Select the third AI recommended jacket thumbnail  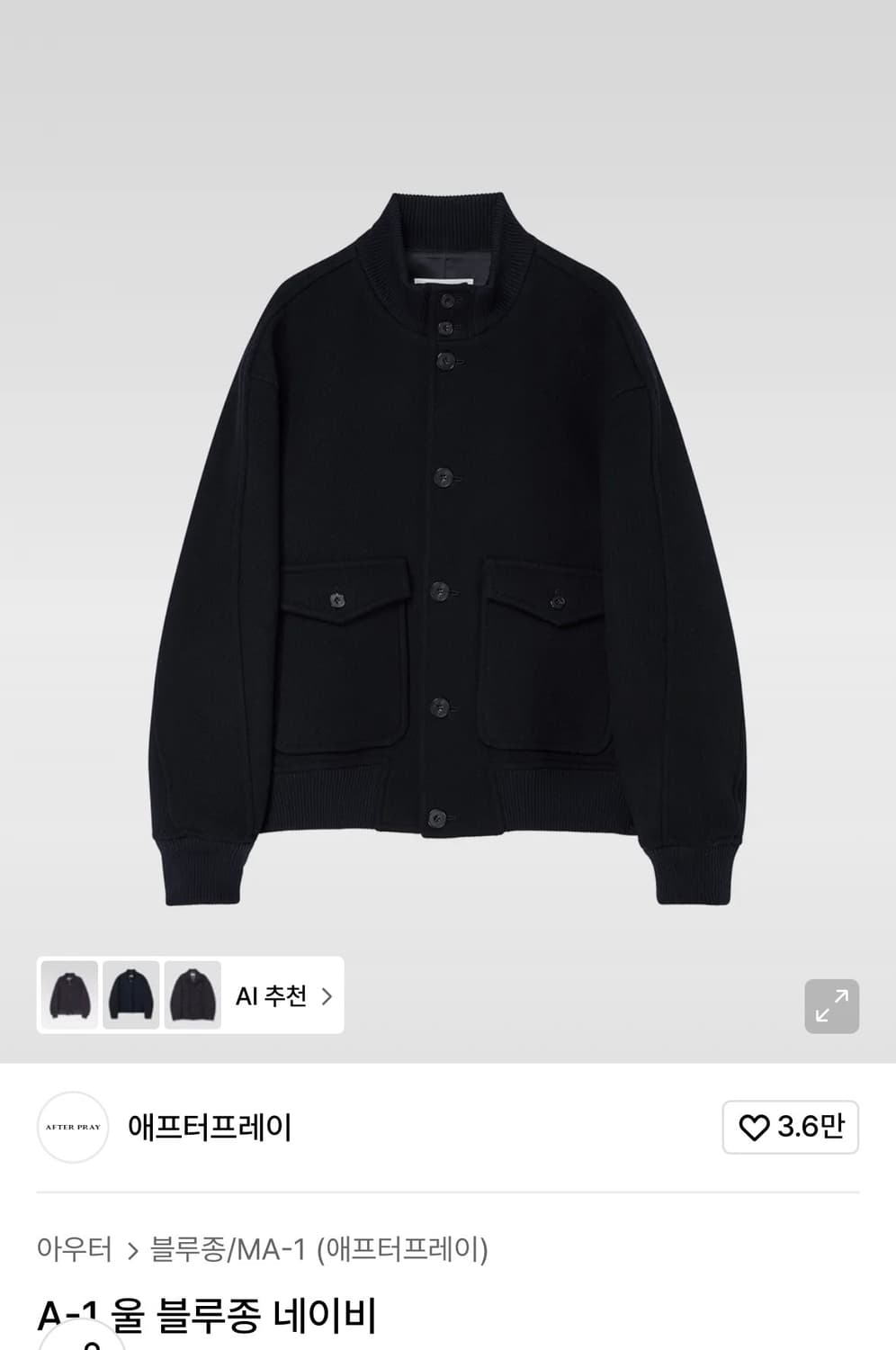coord(193,996)
